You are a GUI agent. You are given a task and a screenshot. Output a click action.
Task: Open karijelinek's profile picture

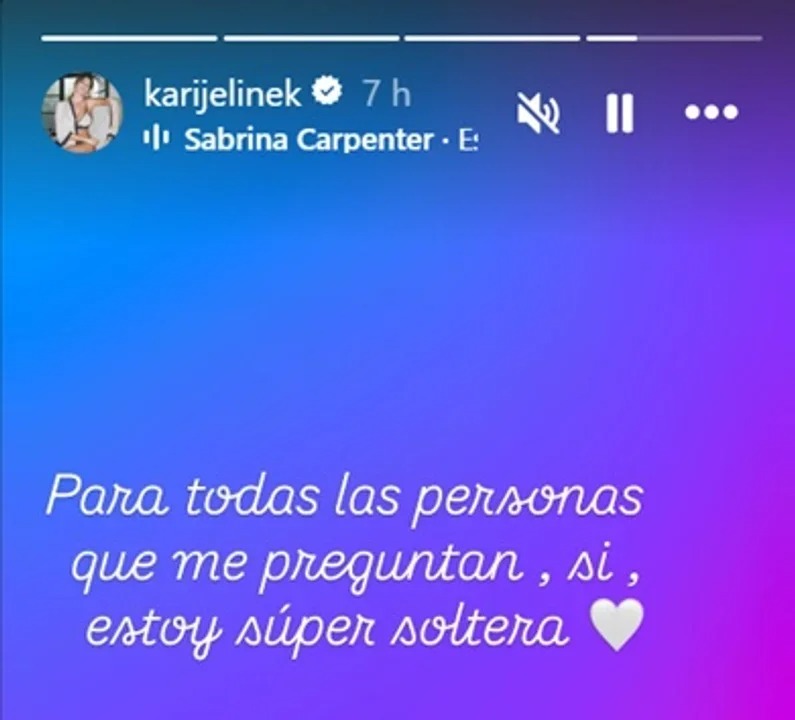82,113
